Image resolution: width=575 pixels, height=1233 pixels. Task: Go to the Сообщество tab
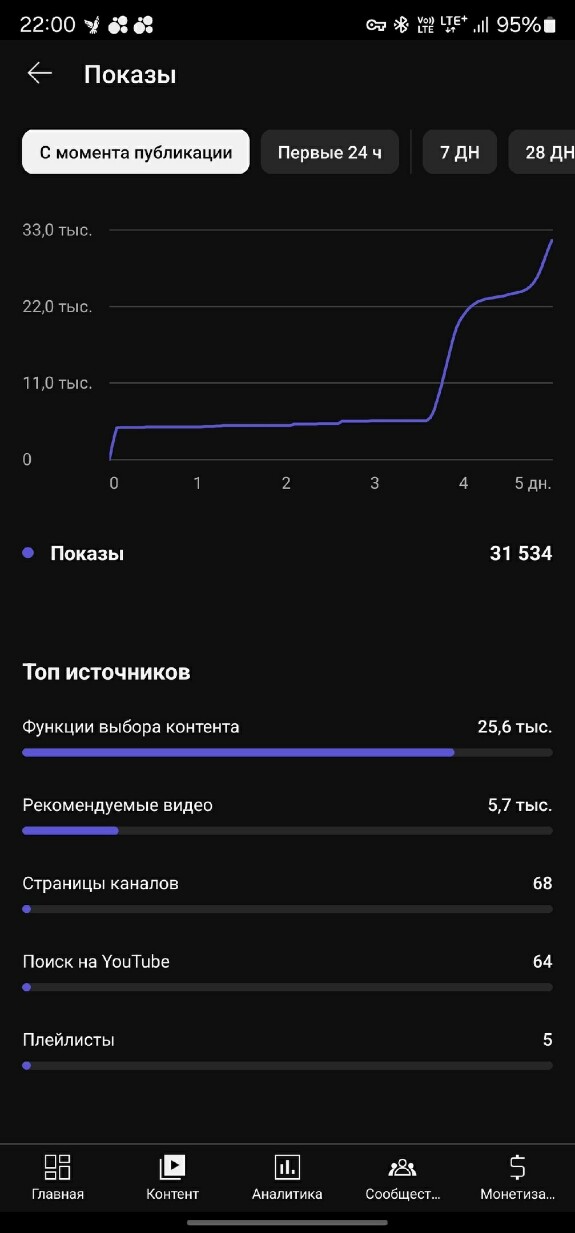(x=402, y=1177)
